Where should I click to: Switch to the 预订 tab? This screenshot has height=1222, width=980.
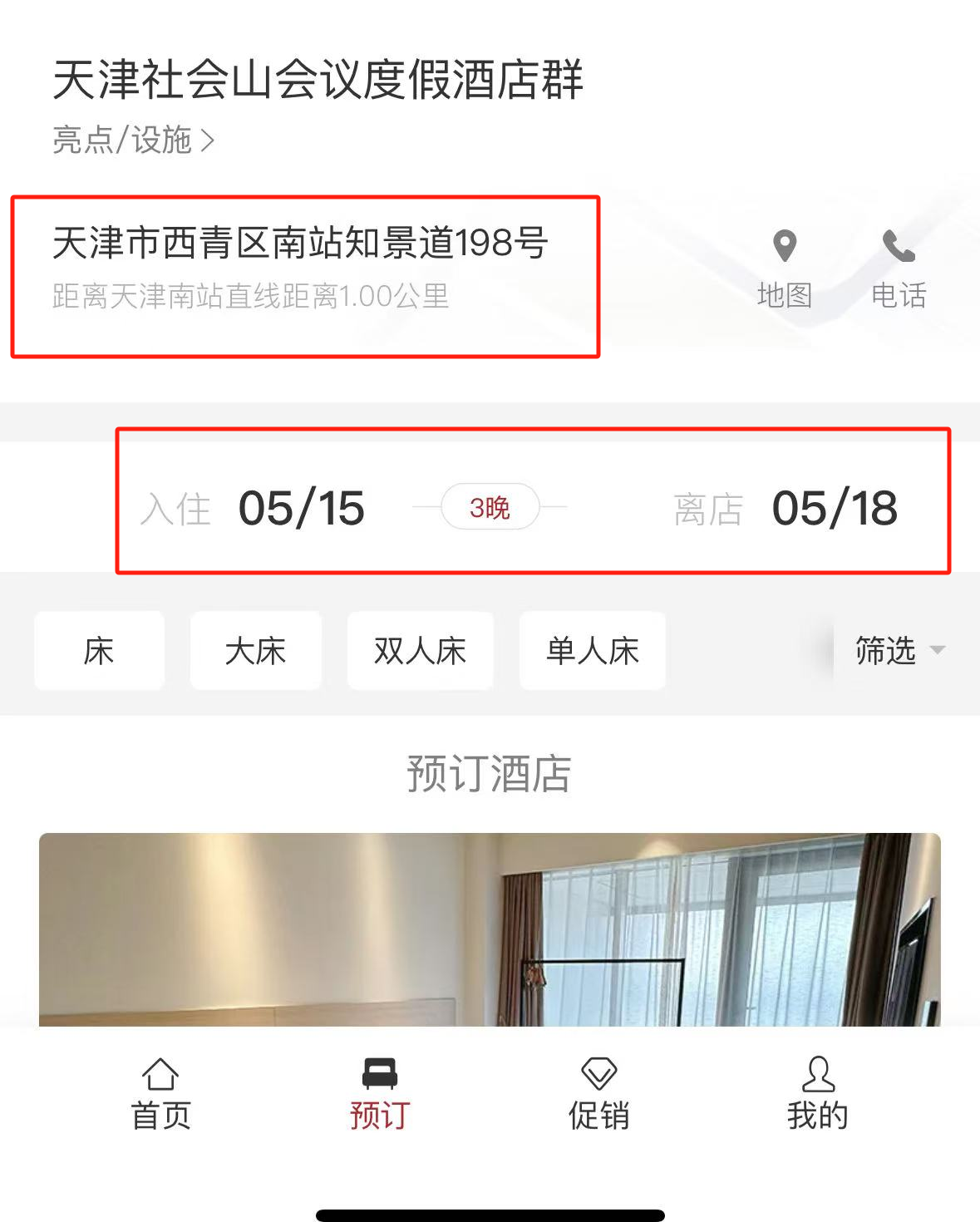pyautogui.click(x=380, y=1094)
